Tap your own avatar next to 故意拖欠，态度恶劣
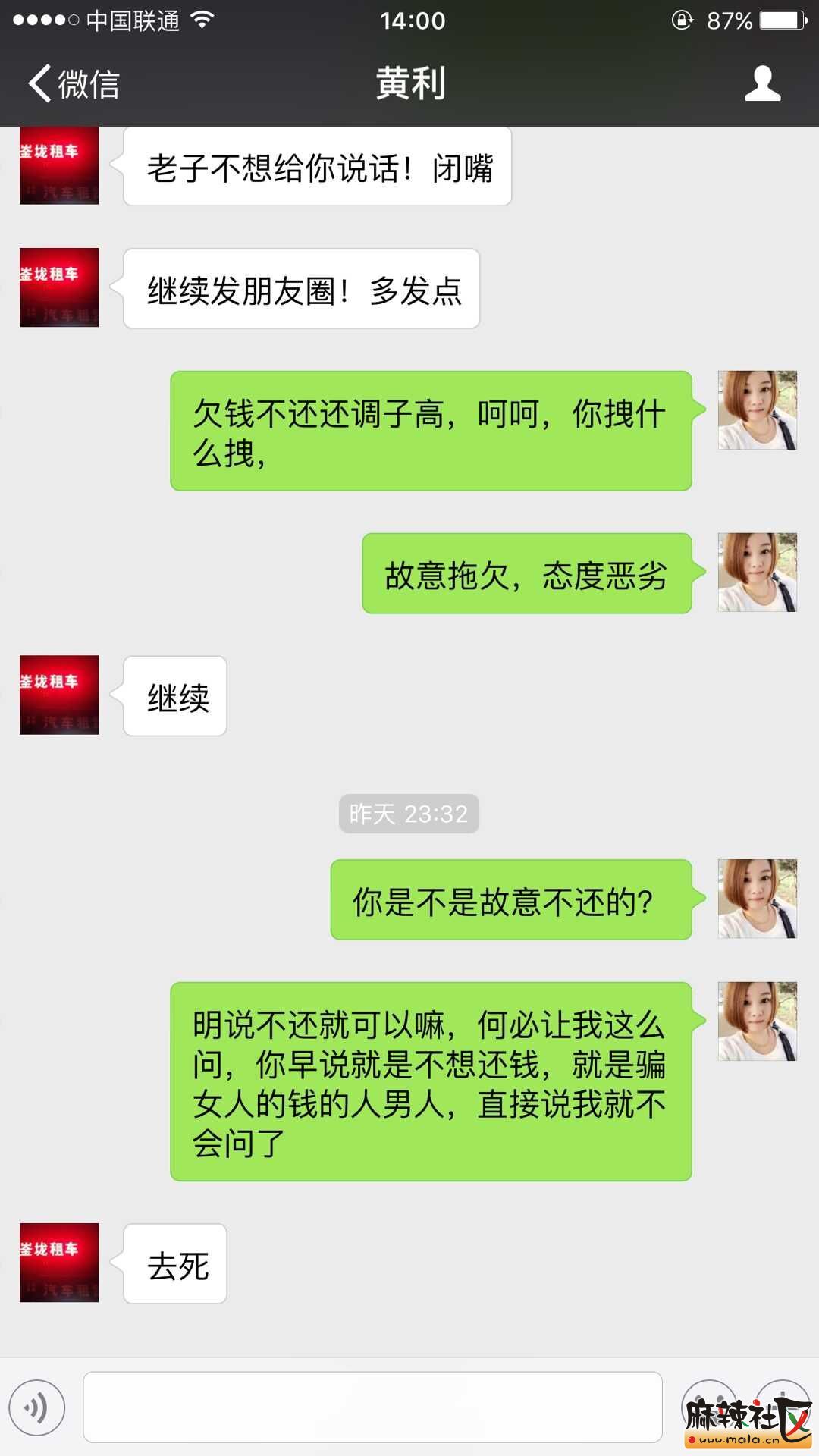The image size is (819, 1456). coord(757,573)
